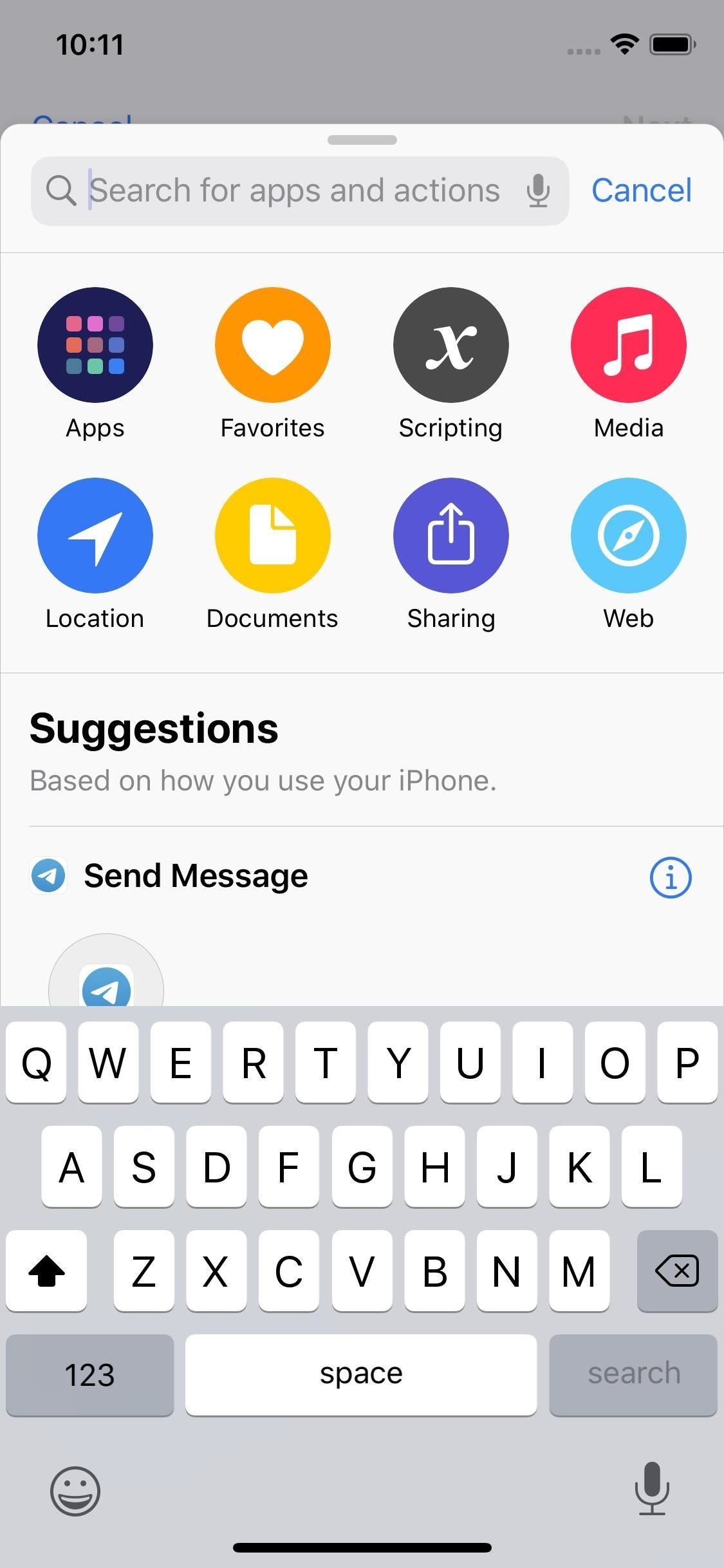
Task: Select the Documents category
Action: pyautogui.click(x=272, y=535)
